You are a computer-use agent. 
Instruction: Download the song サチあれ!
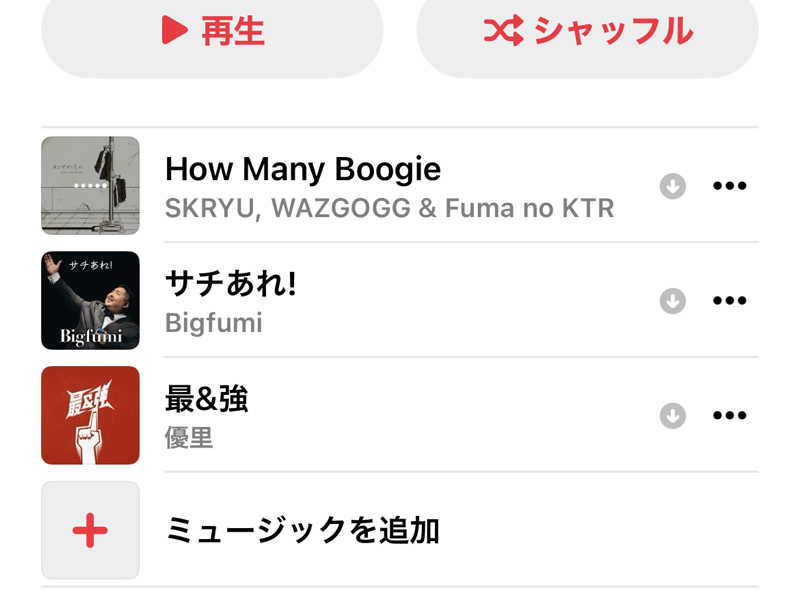pos(673,301)
